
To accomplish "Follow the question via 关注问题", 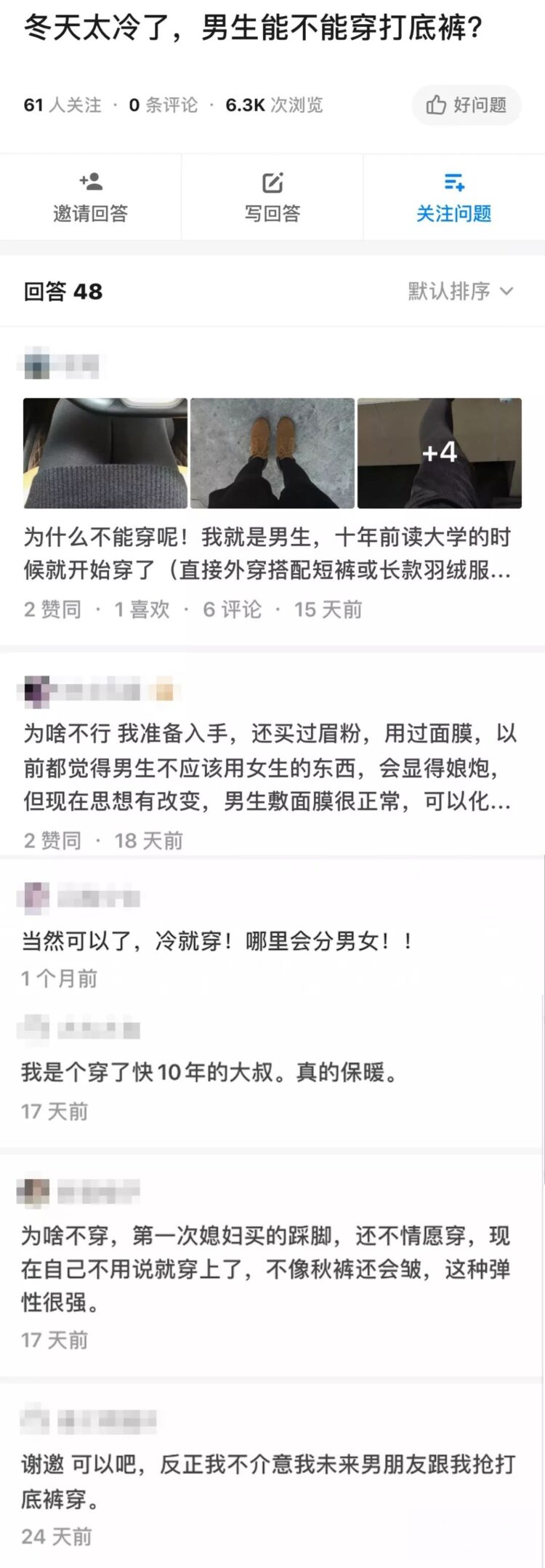I will pyautogui.click(x=453, y=198).
